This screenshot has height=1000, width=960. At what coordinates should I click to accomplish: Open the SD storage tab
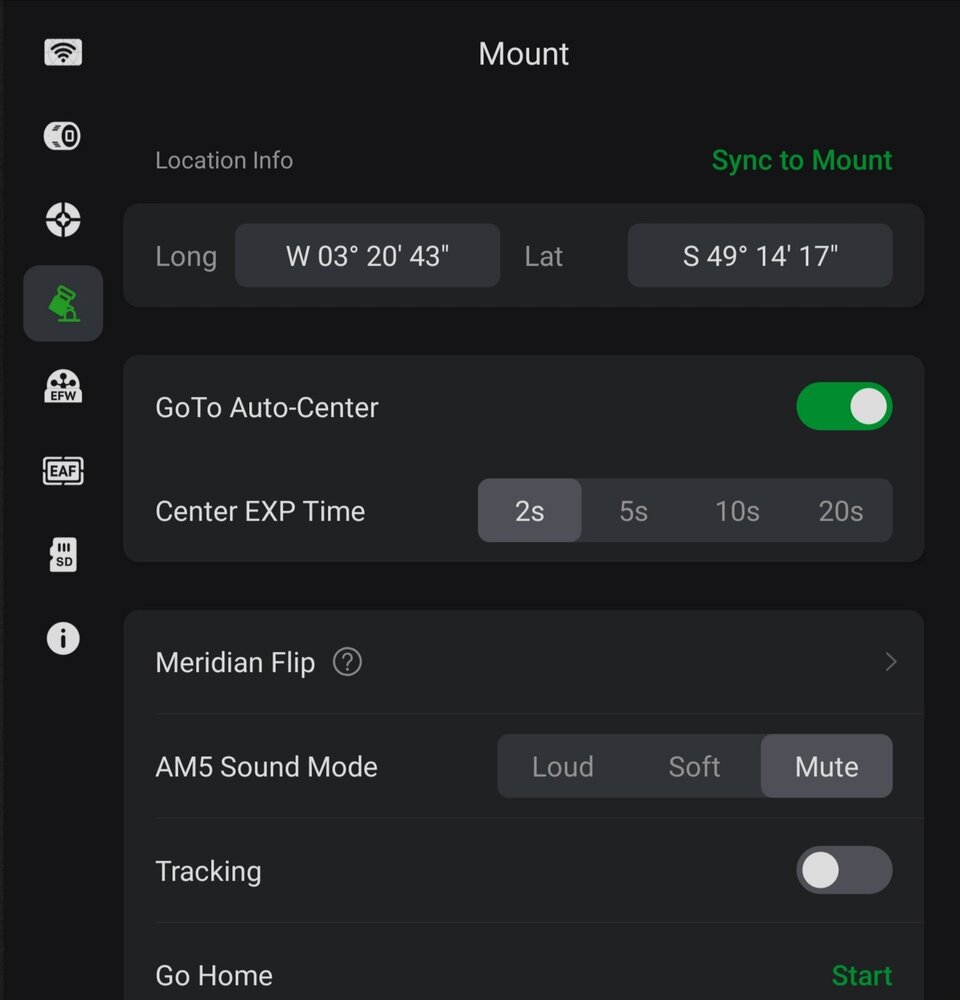(x=63, y=554)
